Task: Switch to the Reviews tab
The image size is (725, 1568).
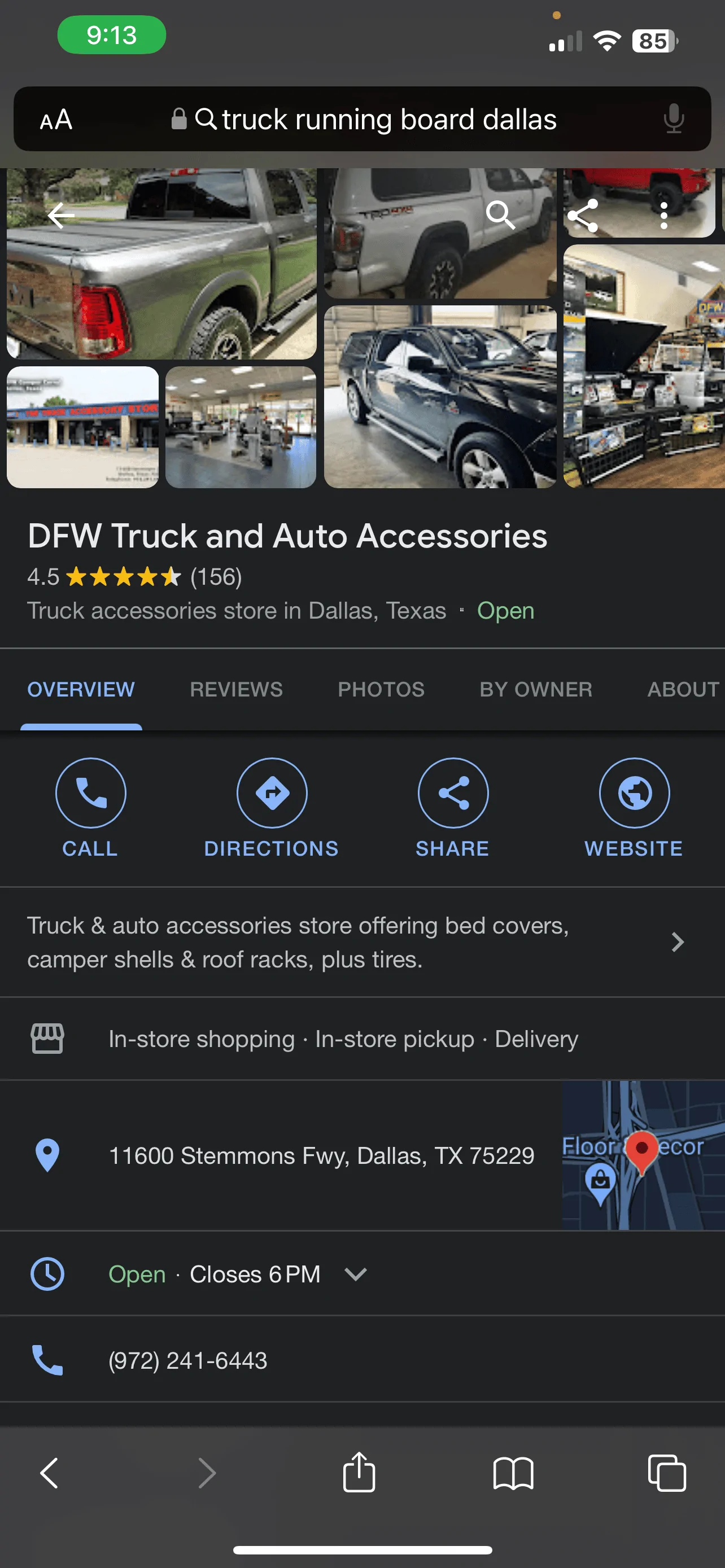Action: [236, 689]
